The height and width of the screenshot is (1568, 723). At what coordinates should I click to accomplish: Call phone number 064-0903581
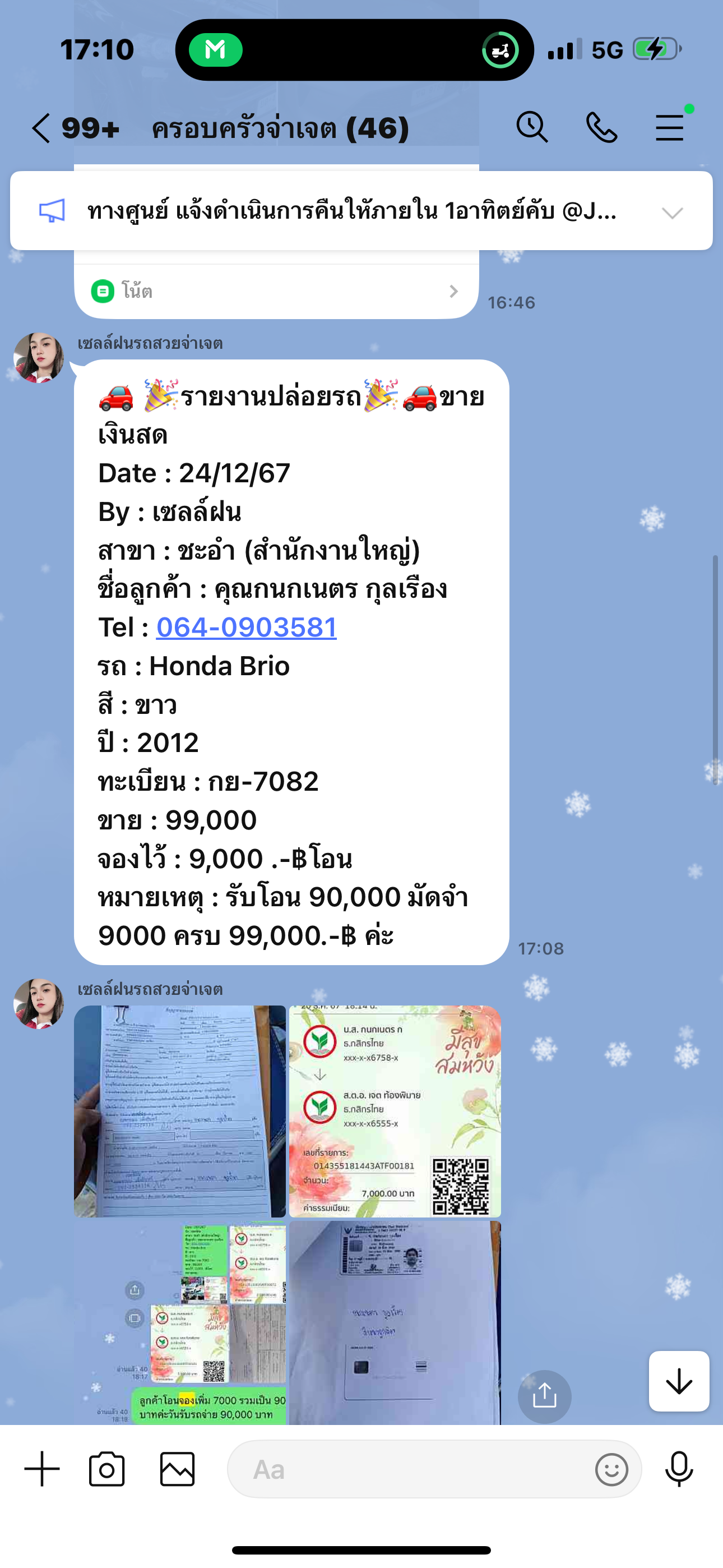tap(247, 628)
